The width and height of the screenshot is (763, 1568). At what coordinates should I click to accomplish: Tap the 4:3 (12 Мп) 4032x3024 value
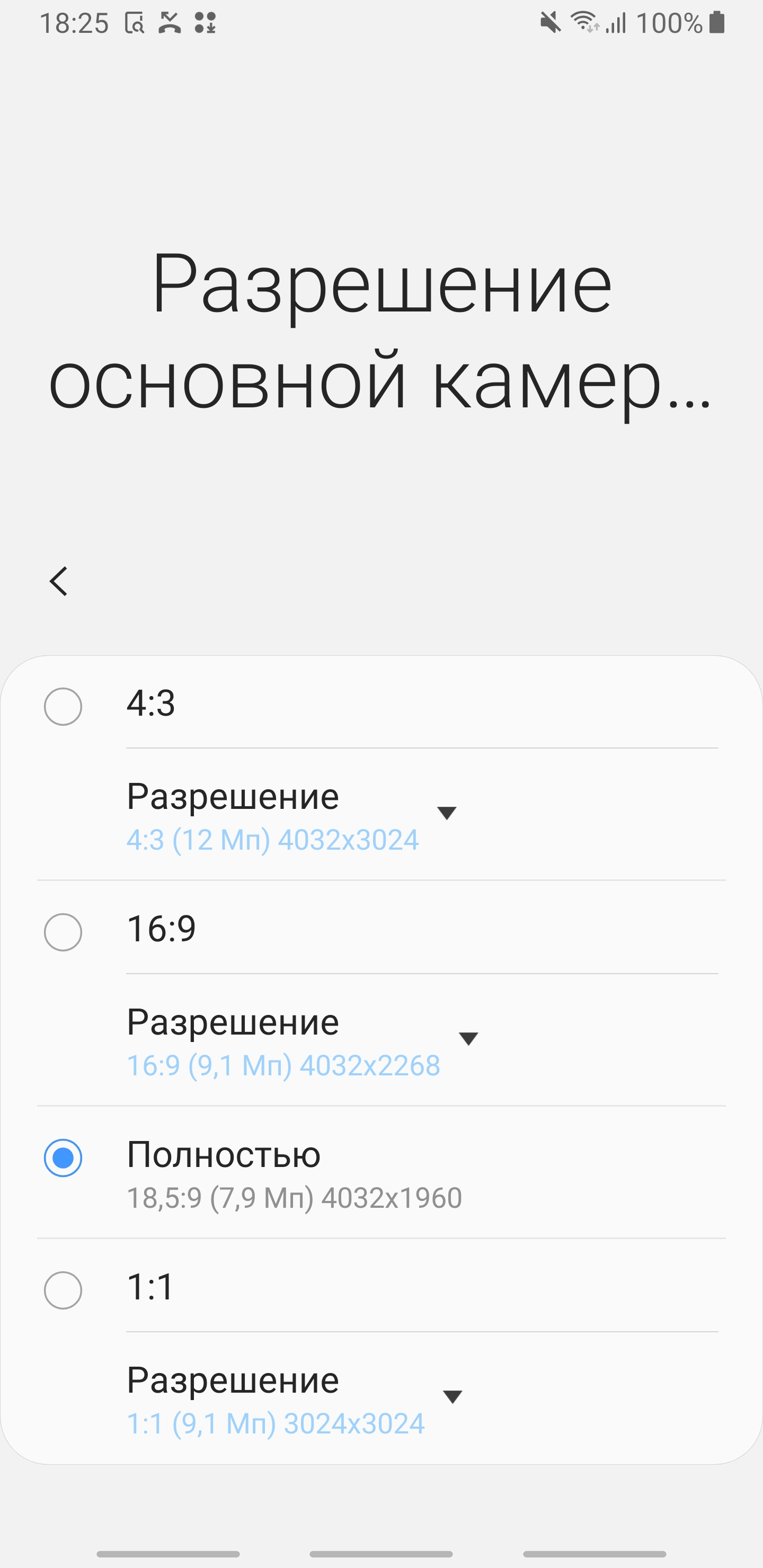pos(272,841)
